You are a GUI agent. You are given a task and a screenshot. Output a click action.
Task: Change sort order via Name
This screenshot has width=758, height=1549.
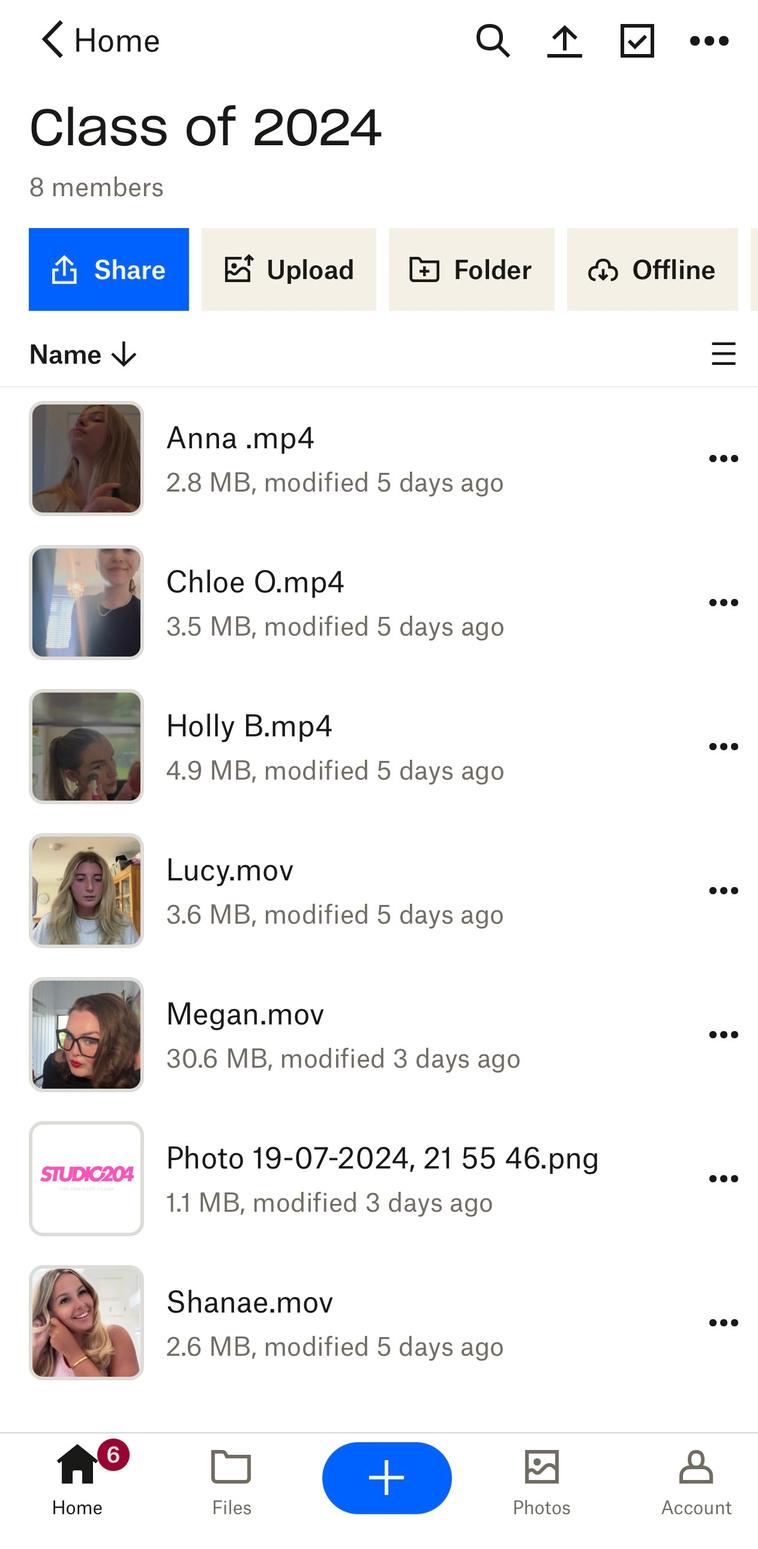[x=83, y=354]
